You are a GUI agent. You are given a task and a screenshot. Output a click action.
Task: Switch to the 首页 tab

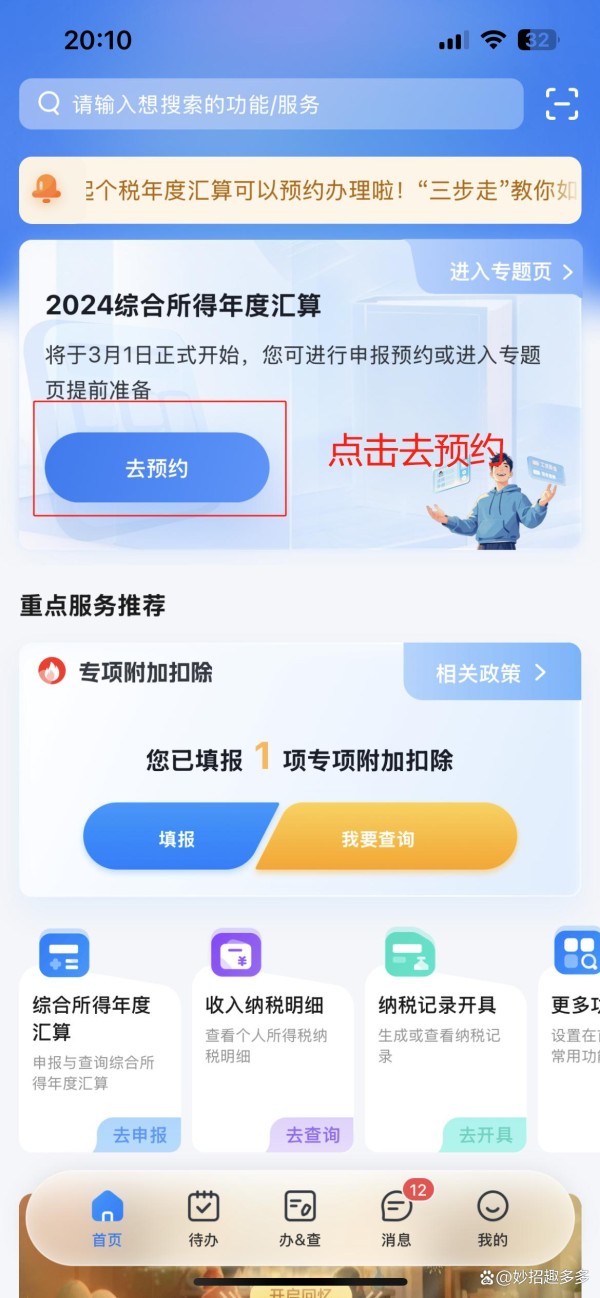pyautogui.click(x=107, y=1220)
